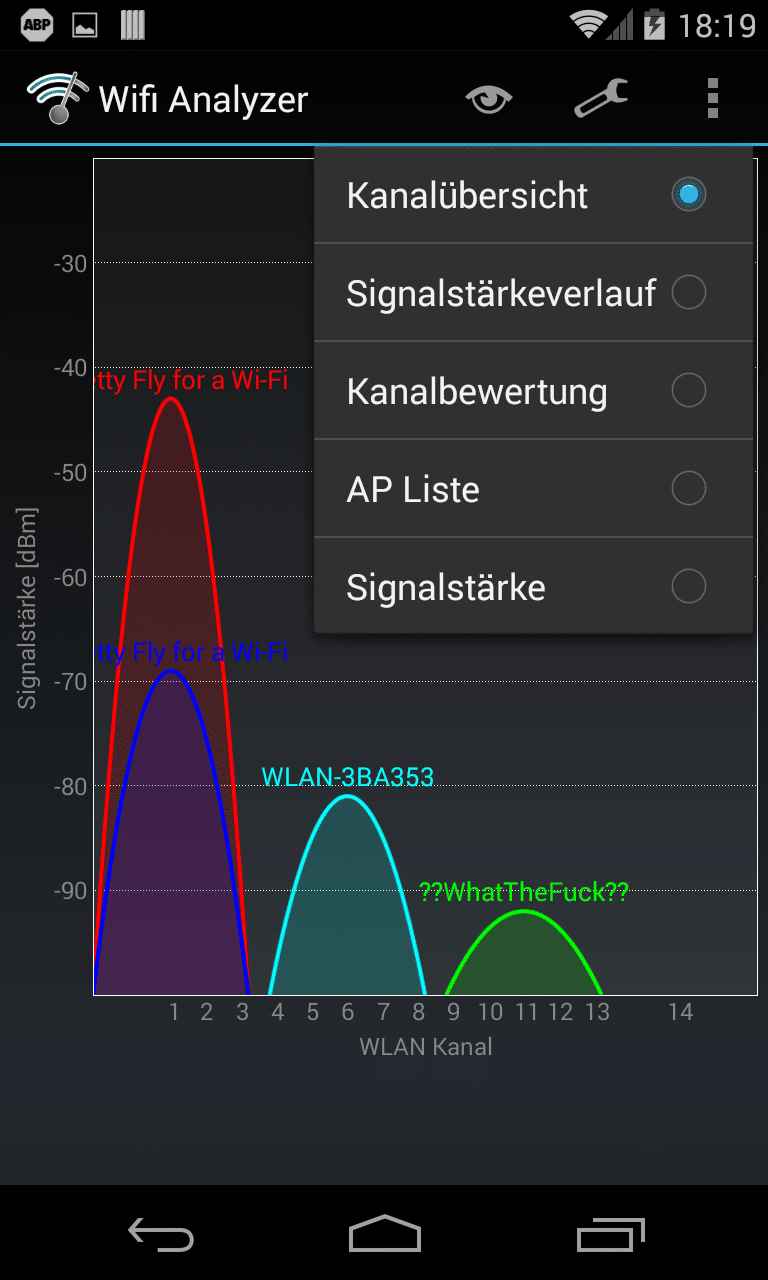Select the Signalstärke meter view
The image size is (768, 1280).
coord(533,586)
